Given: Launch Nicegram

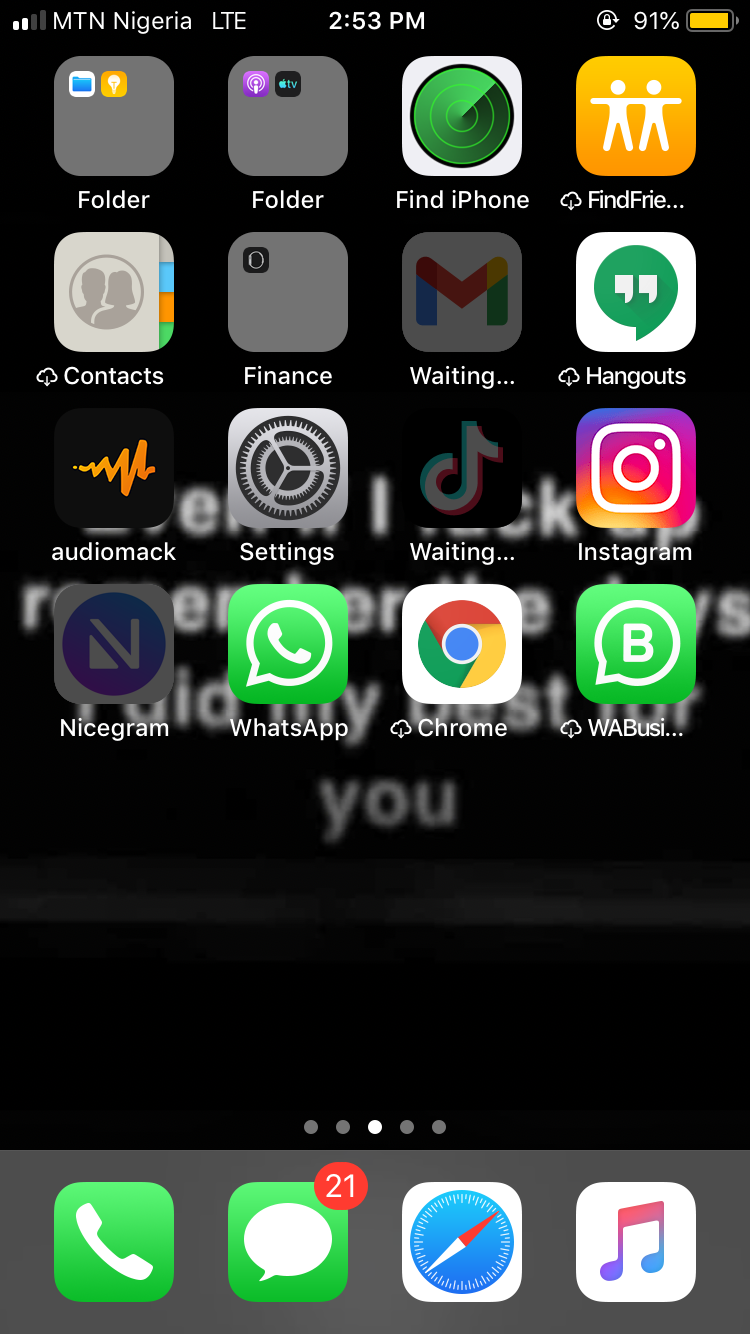Looking at the screenshot, I should click(114, 644).
